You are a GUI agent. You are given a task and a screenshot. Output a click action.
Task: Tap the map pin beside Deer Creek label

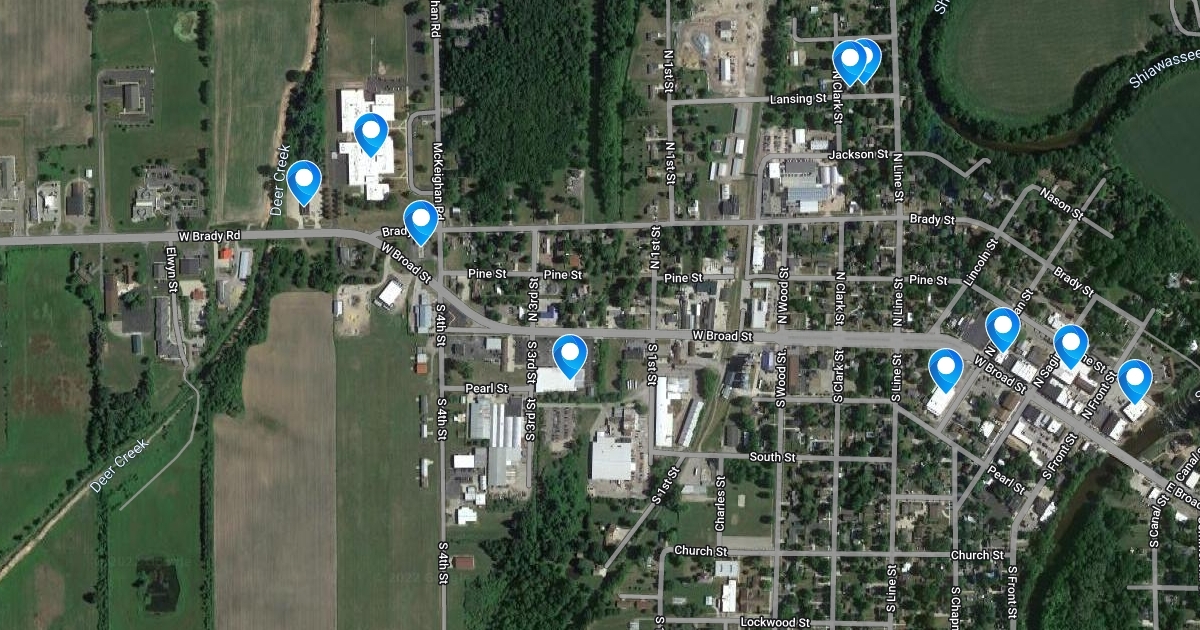[x=303, y=181]
